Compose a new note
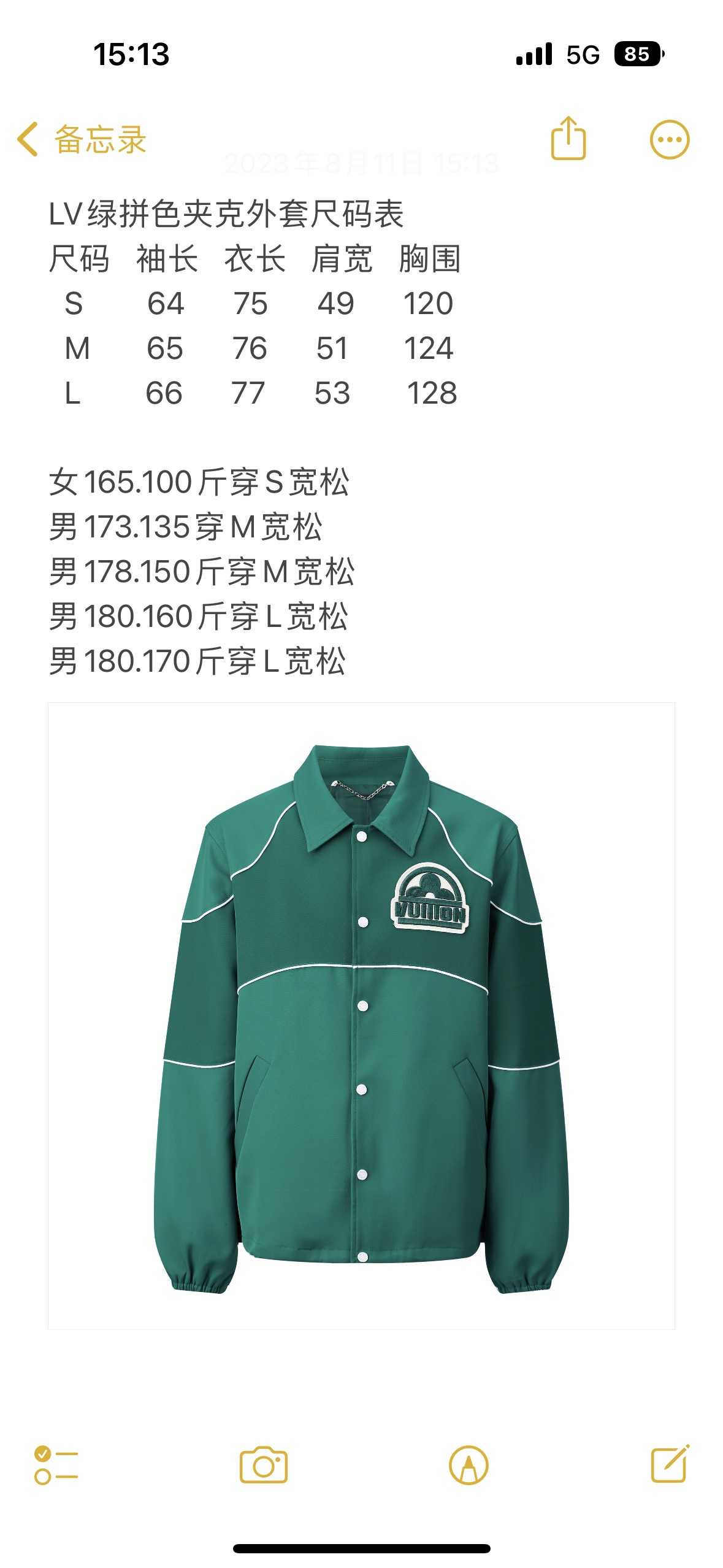 coord(670,1465)
